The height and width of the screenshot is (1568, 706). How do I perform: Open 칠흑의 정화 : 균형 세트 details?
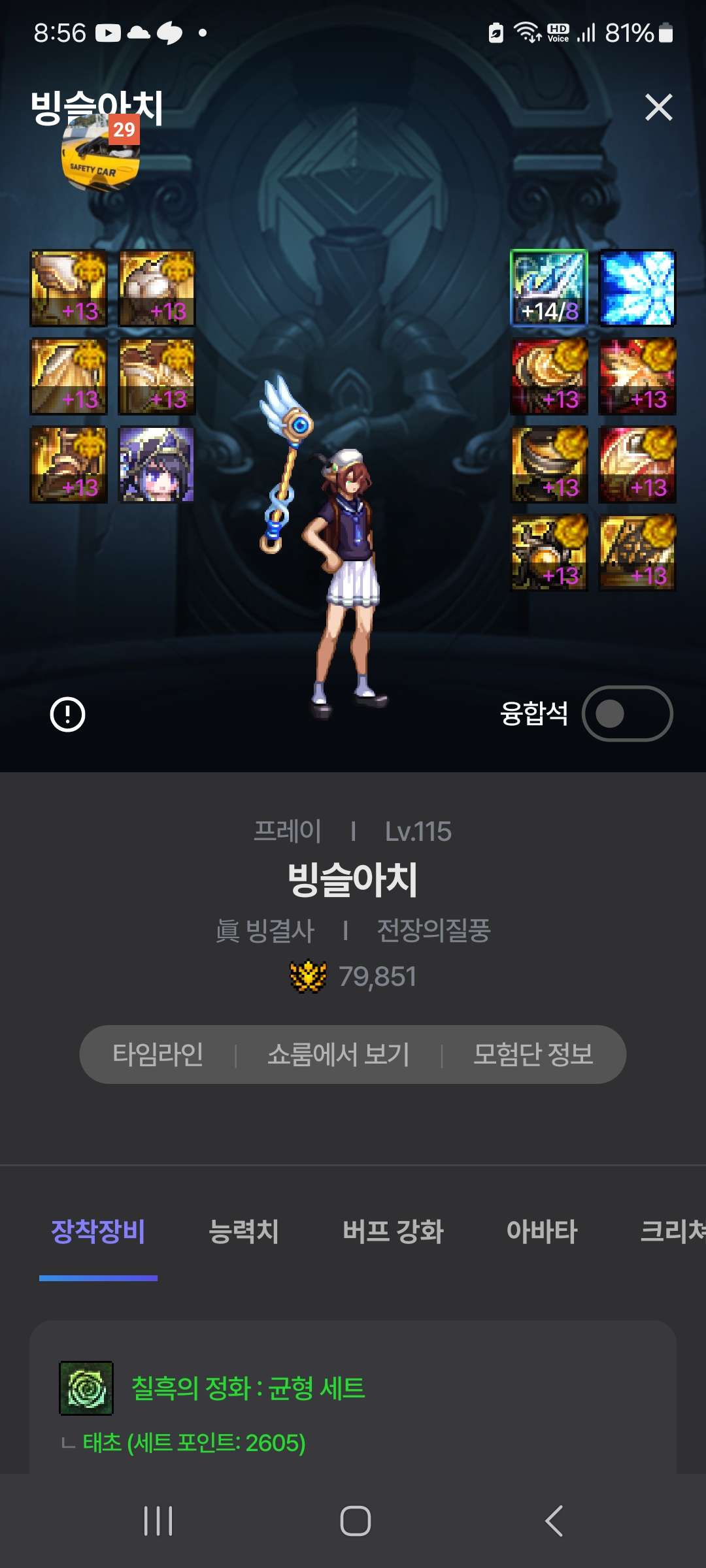[248, 1388]
